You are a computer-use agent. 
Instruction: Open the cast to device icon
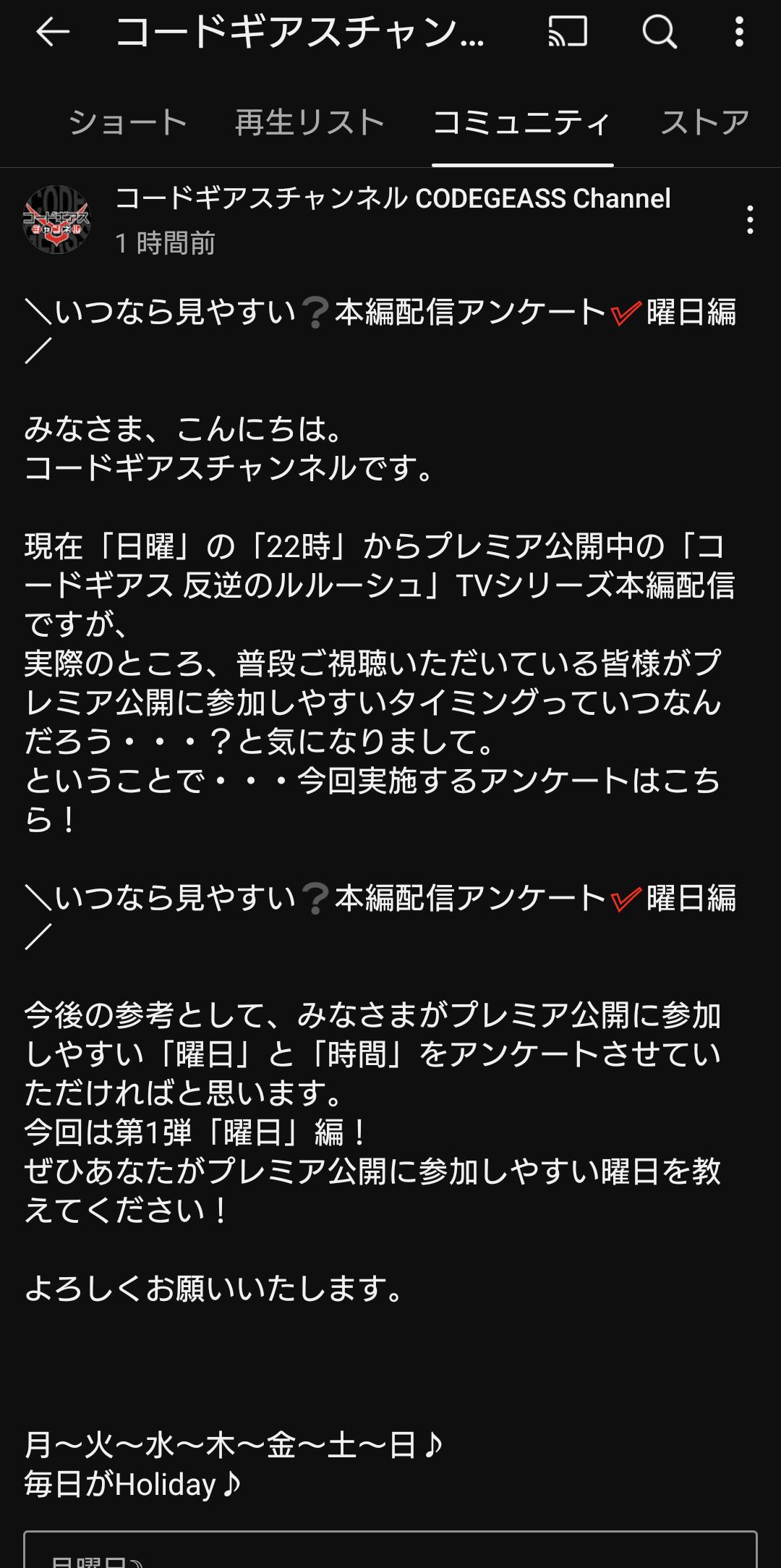pyautogui.click(x=568, y=33)
